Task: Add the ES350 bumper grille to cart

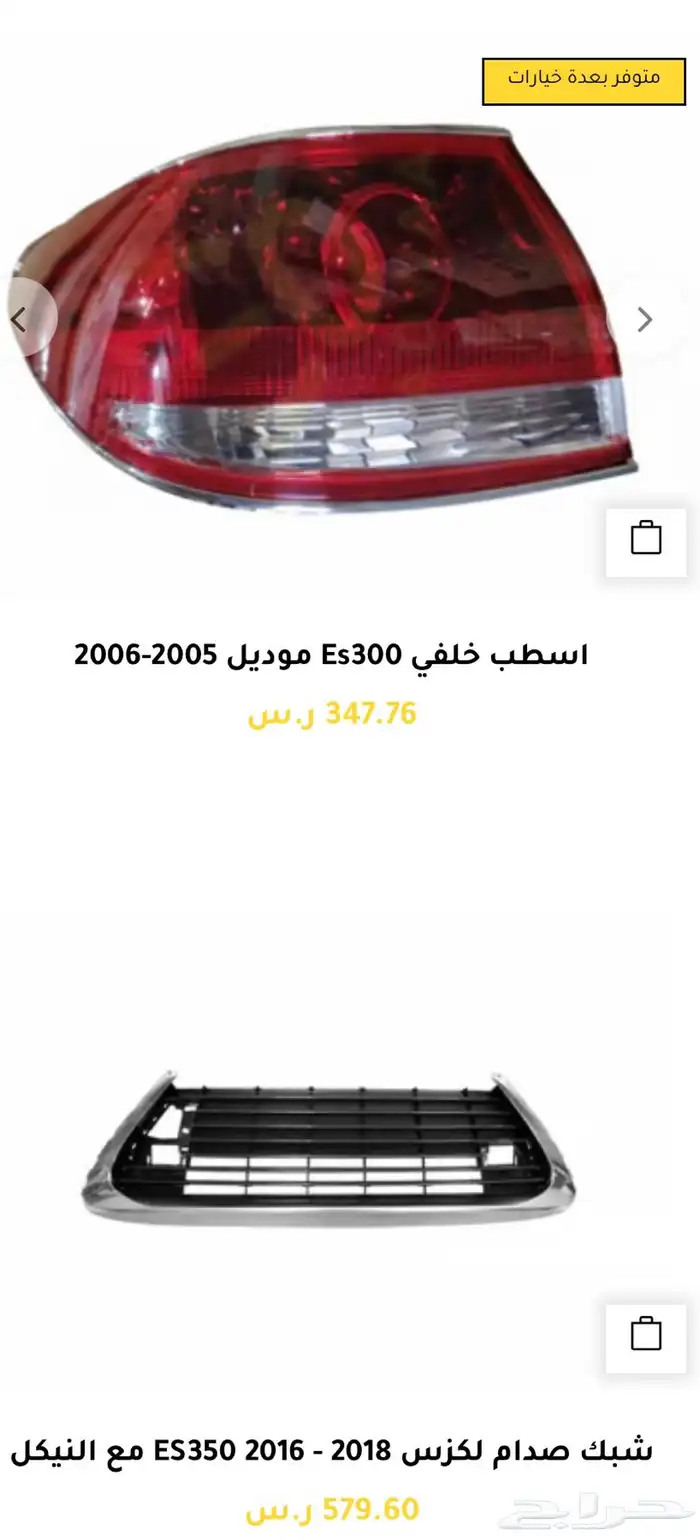Action: click(645, 1333)
